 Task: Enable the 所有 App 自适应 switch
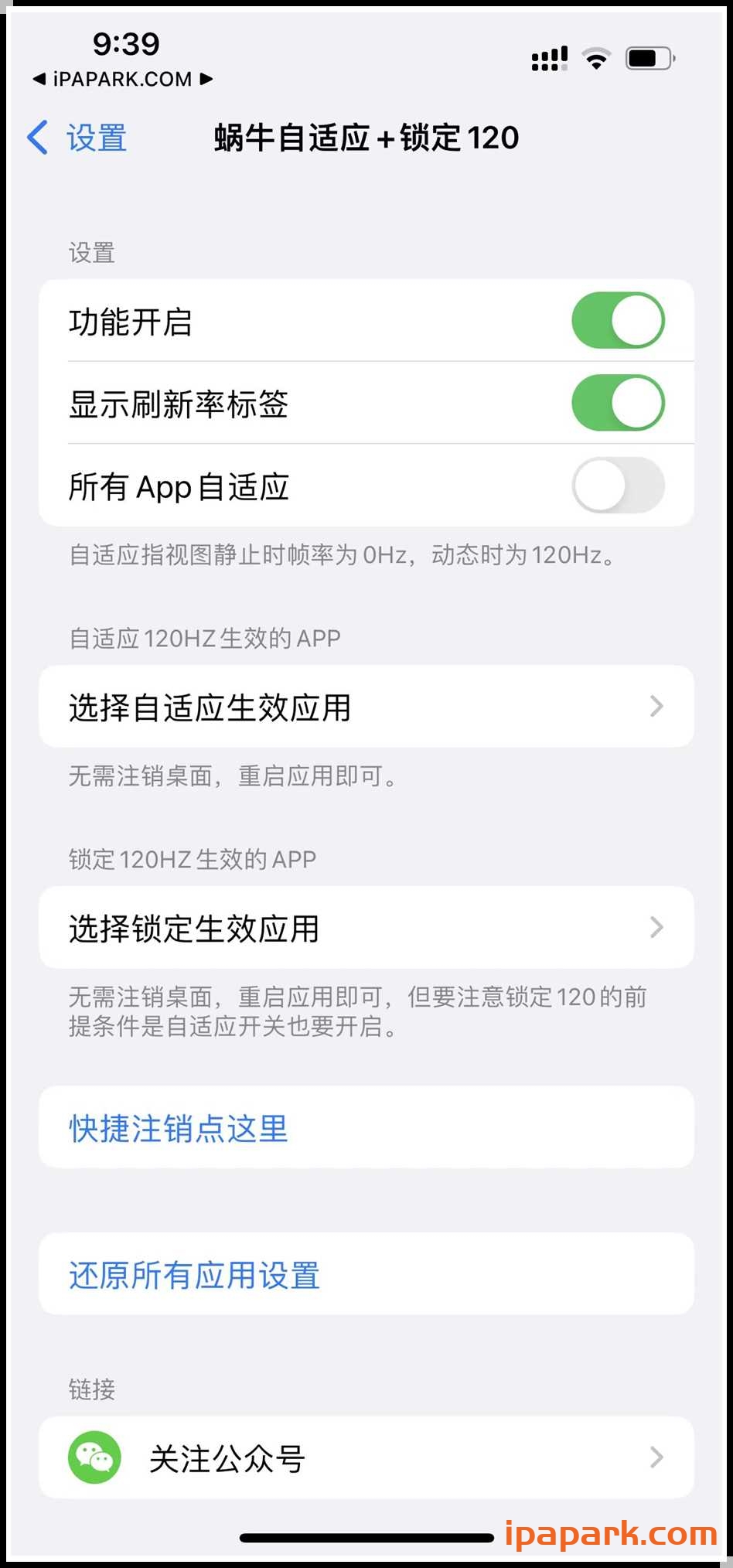[x=617, y=486]
